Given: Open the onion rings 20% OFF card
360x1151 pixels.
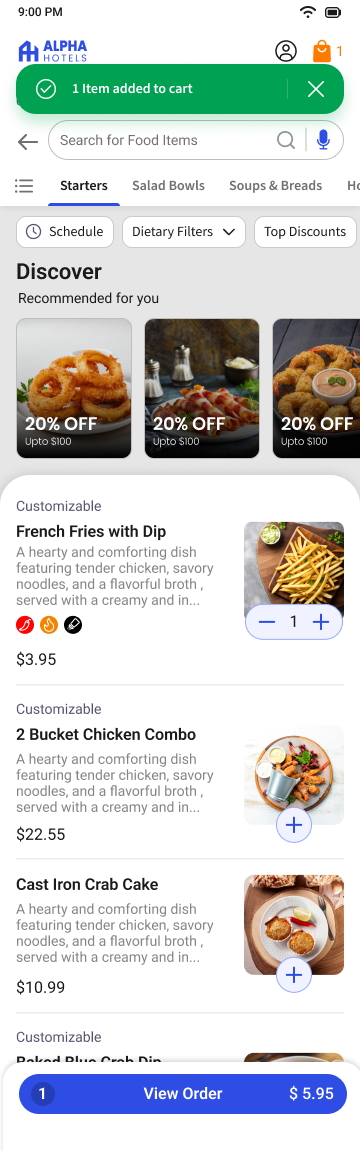Looking at the screenshot, I should (x=74, y=388).
